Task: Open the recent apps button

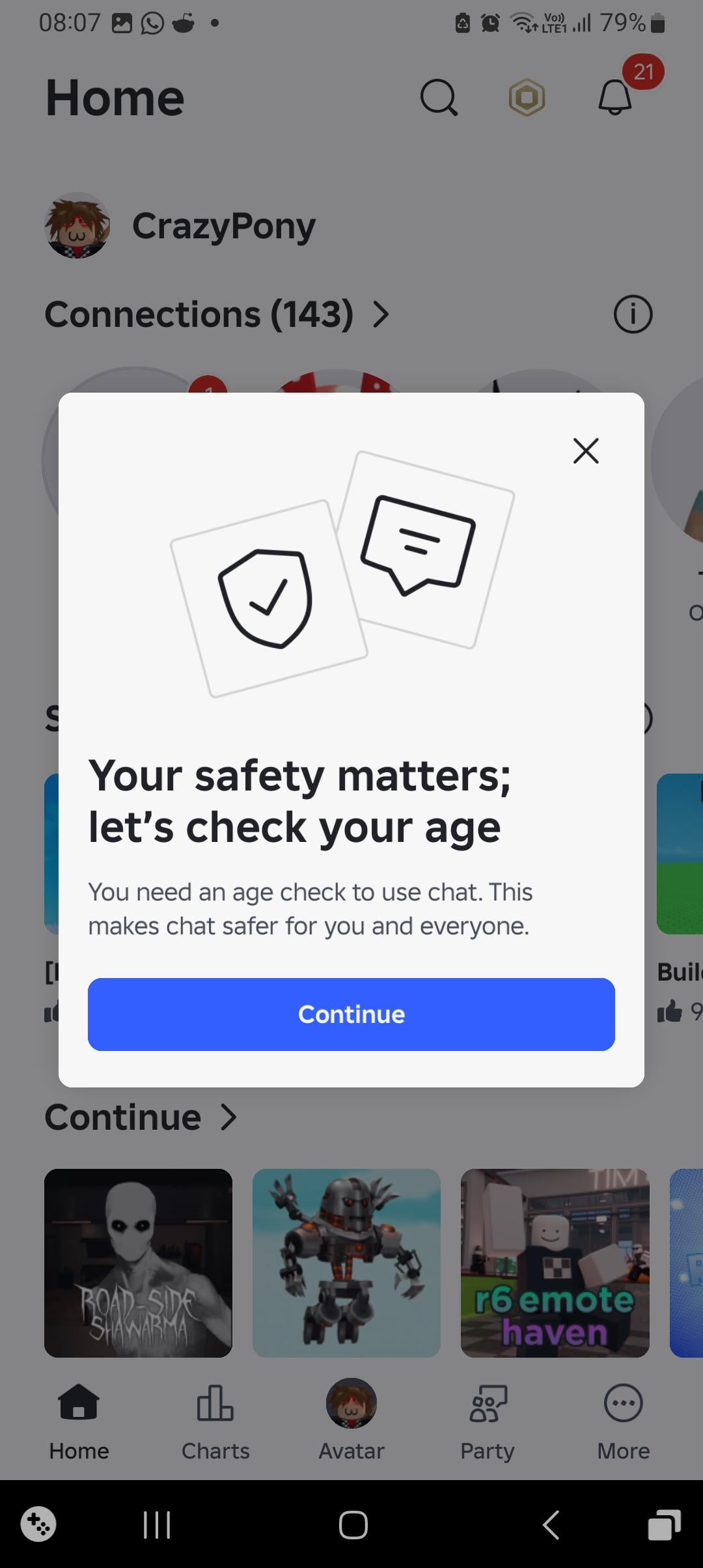Action: (x=156, y=1524)
